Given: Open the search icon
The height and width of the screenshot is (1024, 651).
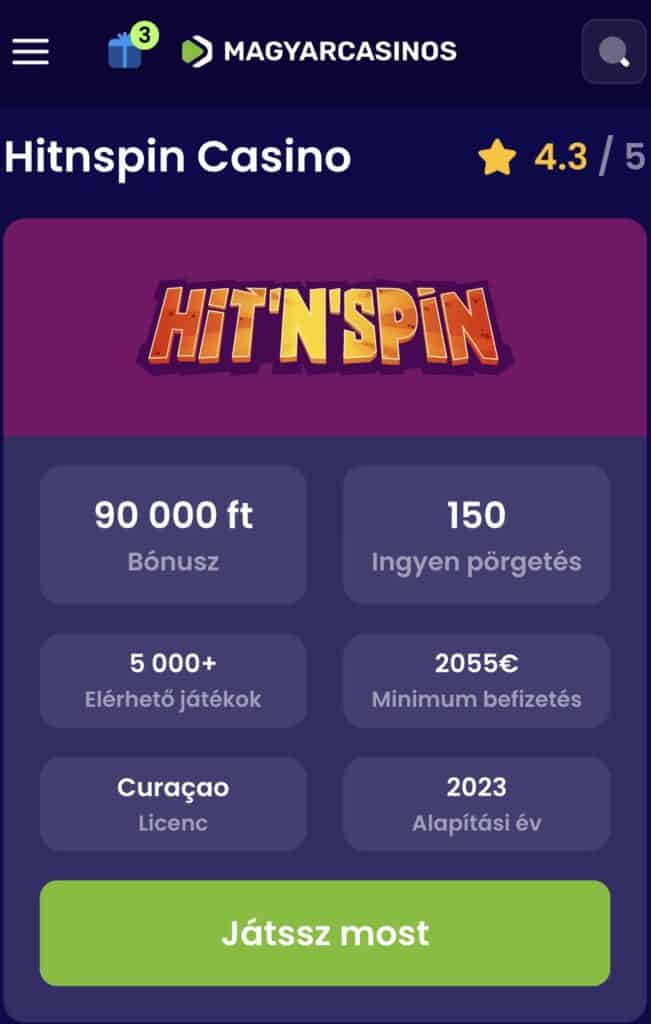Looking at the screenshot, I should point(613,52).
